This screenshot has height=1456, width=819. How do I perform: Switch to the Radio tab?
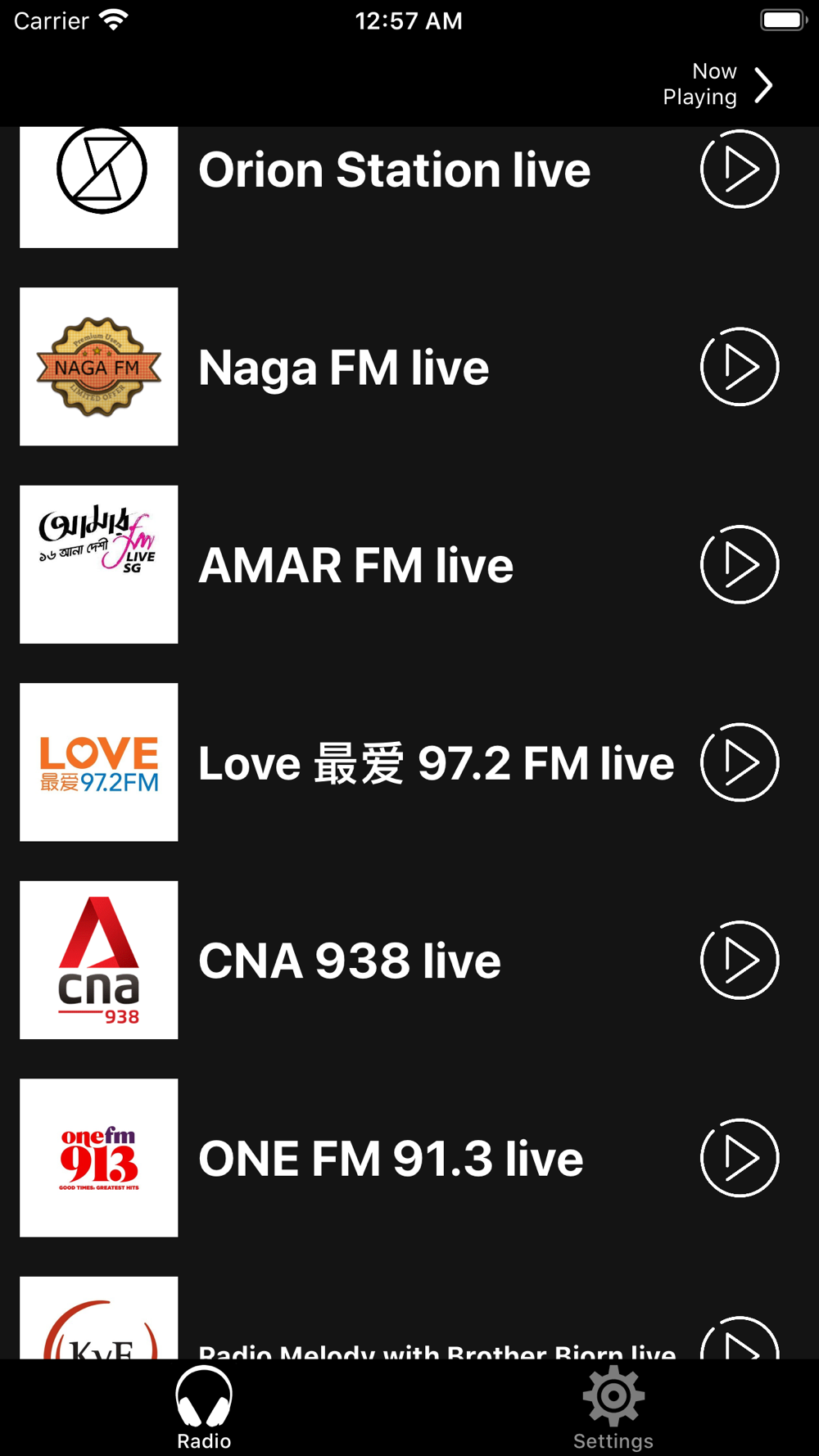tap(204, 1409)
